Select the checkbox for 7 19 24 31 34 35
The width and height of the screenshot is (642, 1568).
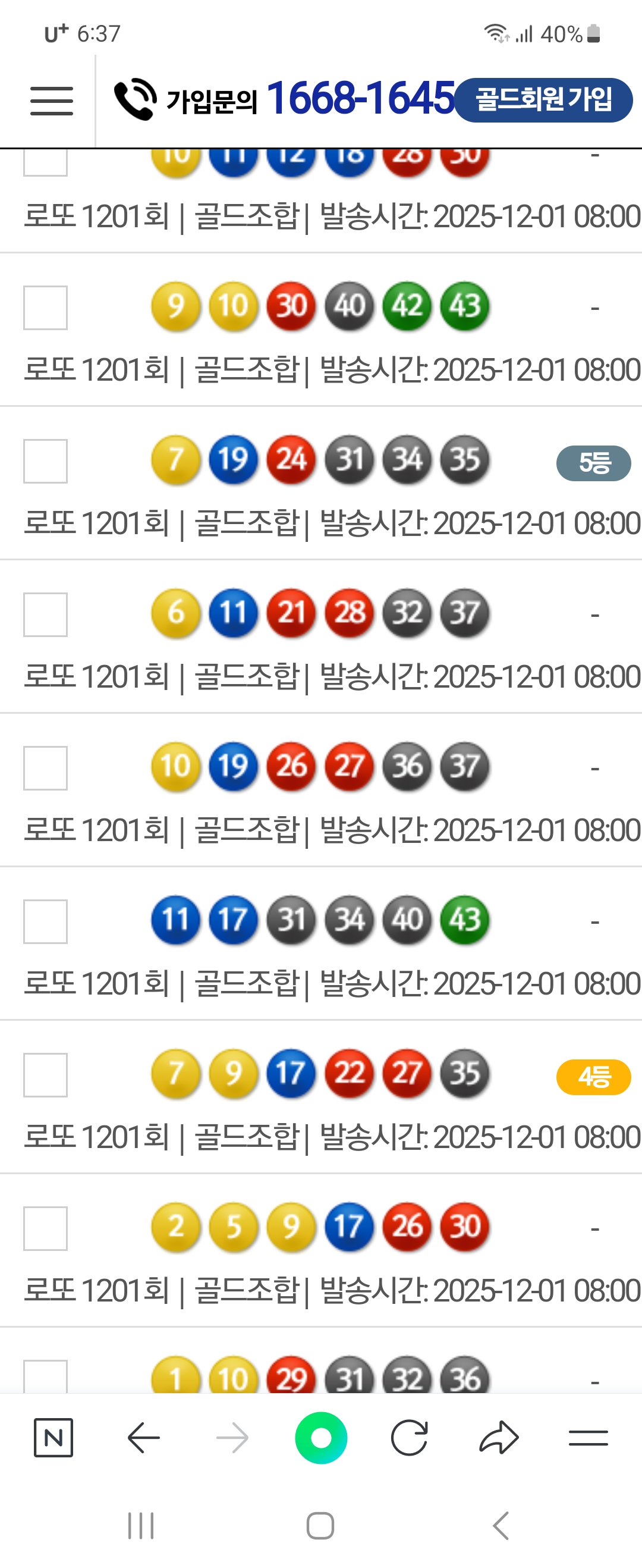(46, 462)
